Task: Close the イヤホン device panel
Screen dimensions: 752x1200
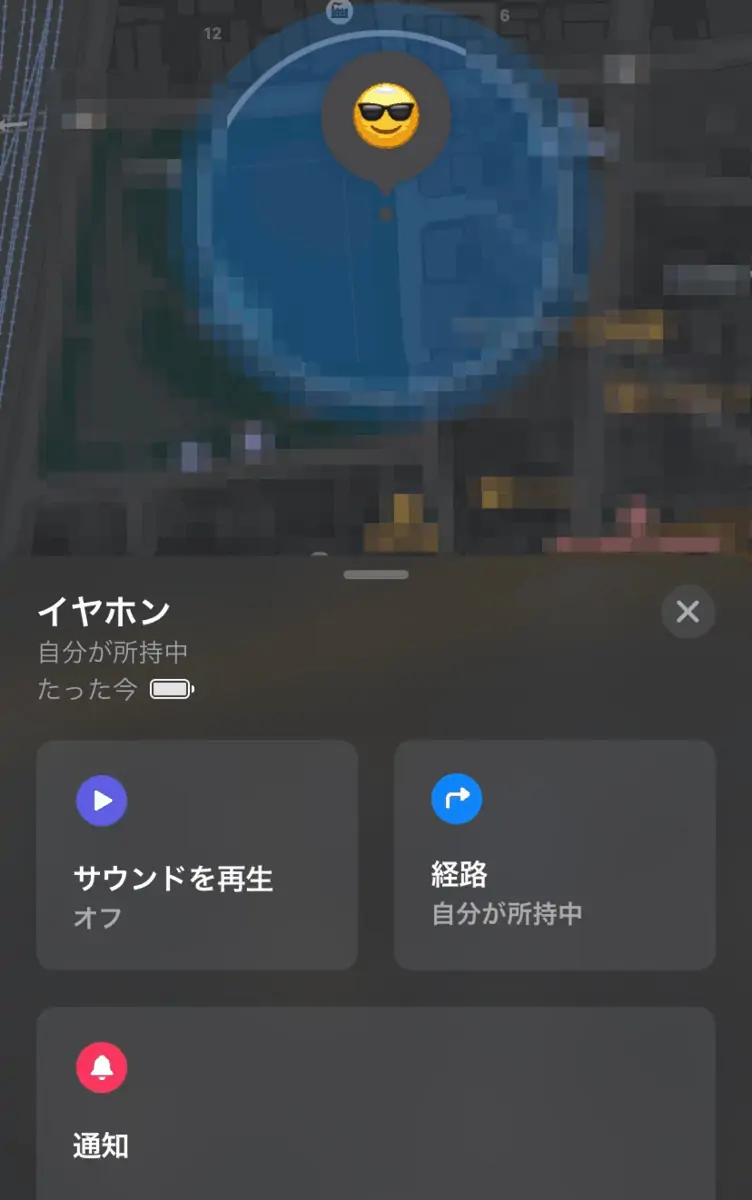Action: 687,612
